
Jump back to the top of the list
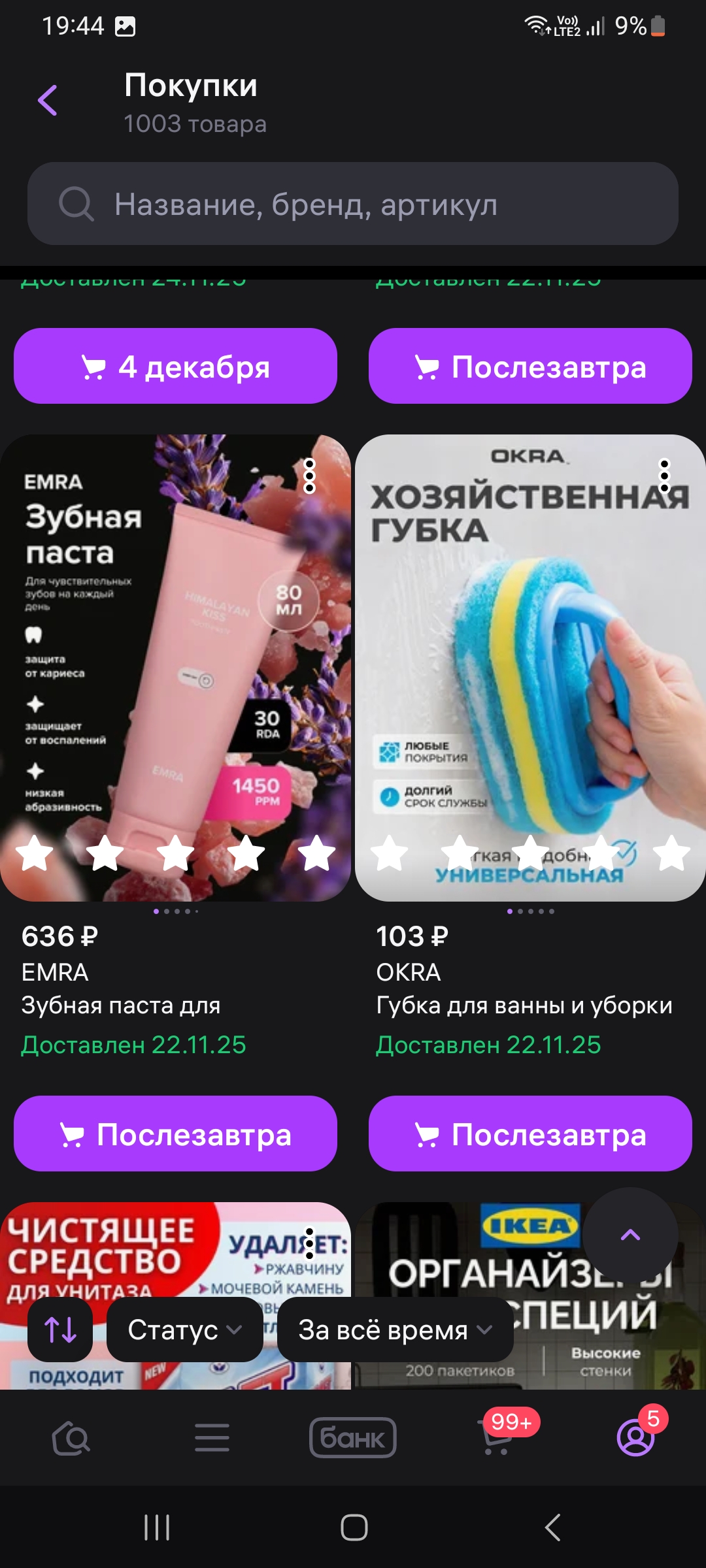click(x=630, y=1235)
